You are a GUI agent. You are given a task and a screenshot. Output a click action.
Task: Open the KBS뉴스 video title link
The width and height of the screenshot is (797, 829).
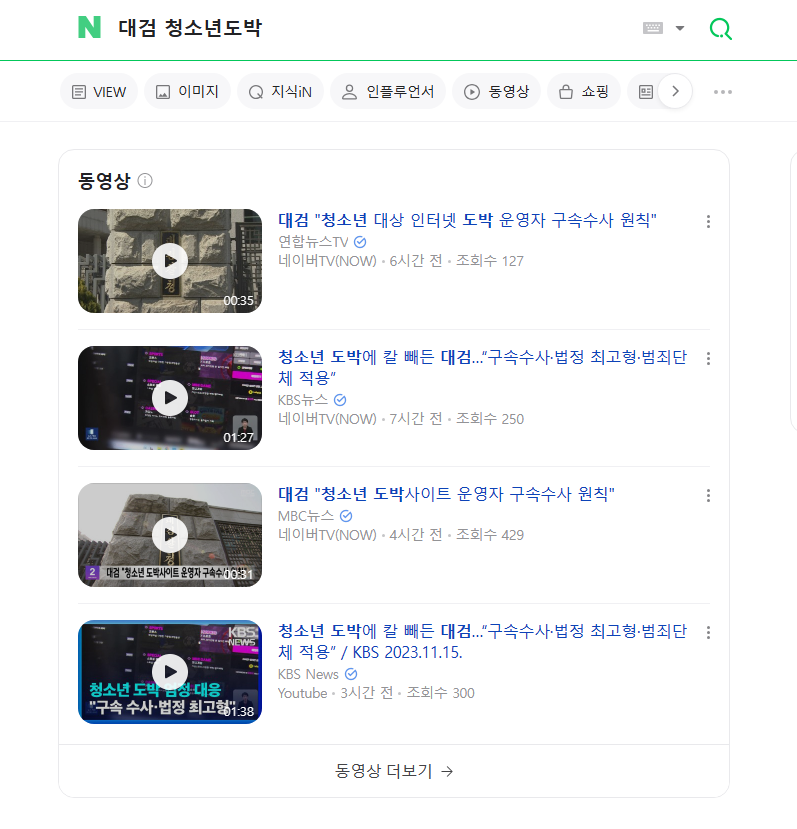[482, 367]
